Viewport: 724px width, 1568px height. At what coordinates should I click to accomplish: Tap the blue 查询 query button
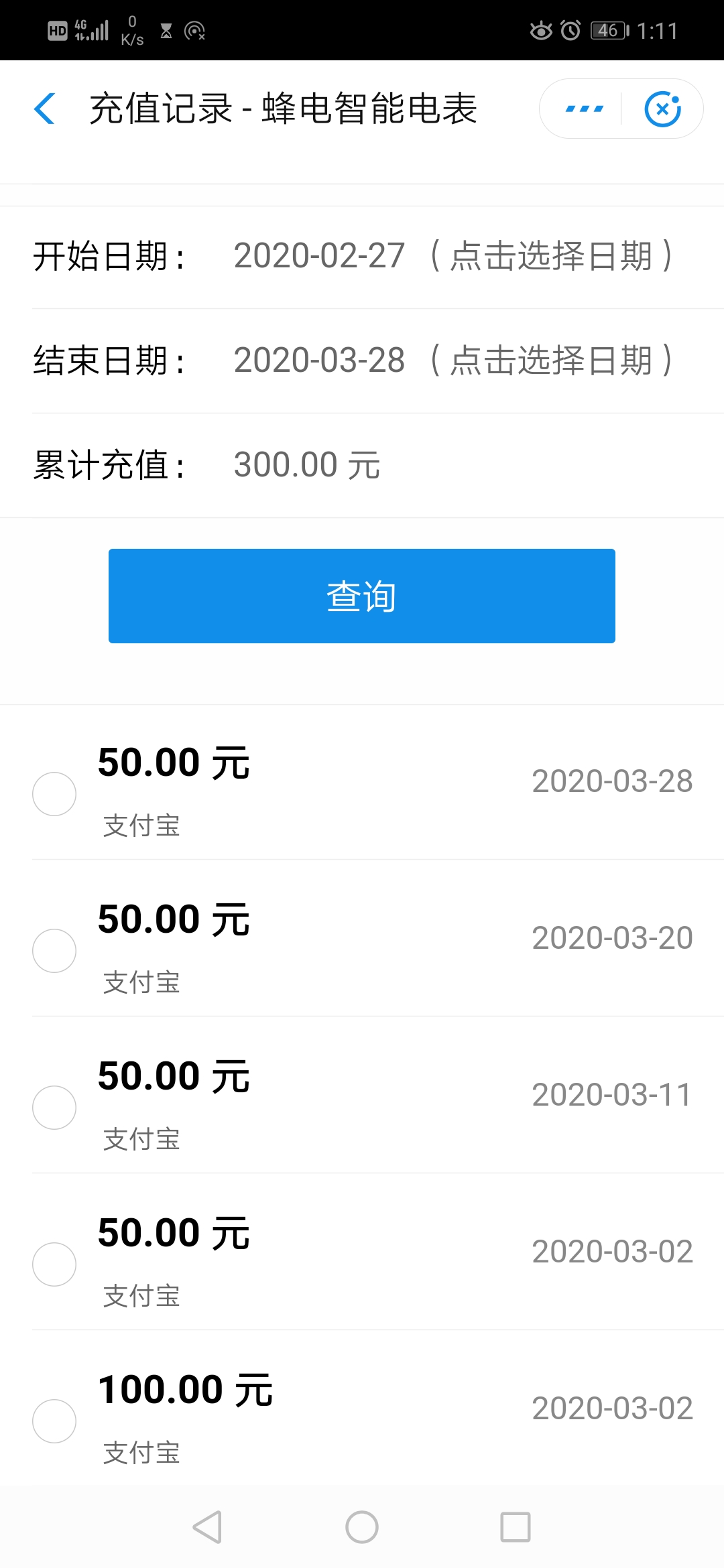coord(362,596)
